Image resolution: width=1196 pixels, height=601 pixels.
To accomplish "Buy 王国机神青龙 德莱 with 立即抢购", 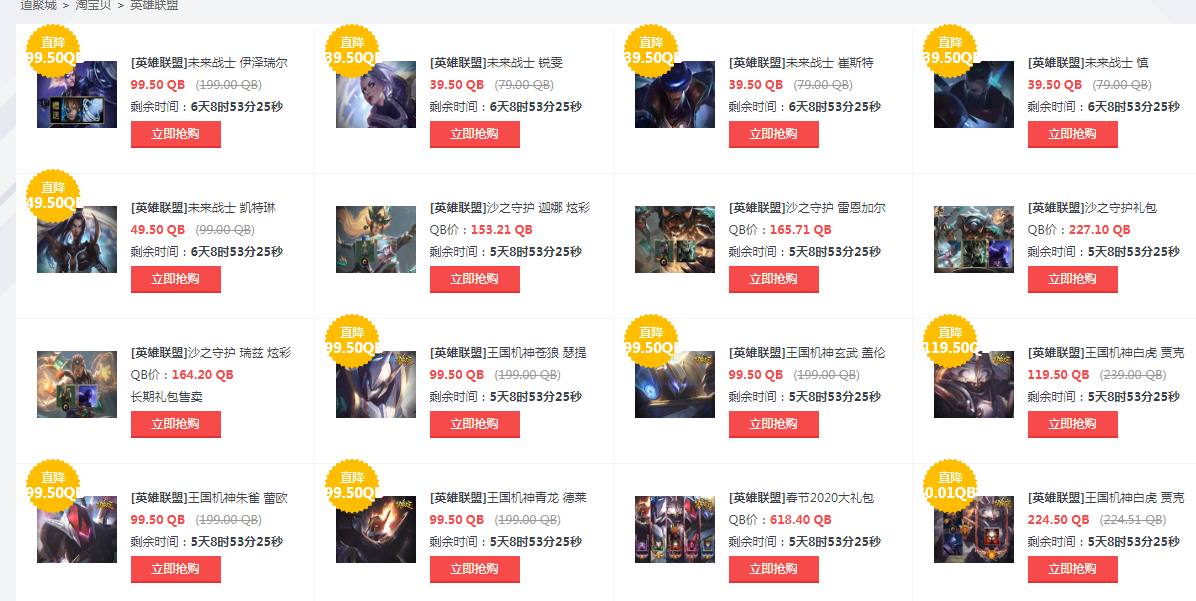I will [x=474, y=569].
